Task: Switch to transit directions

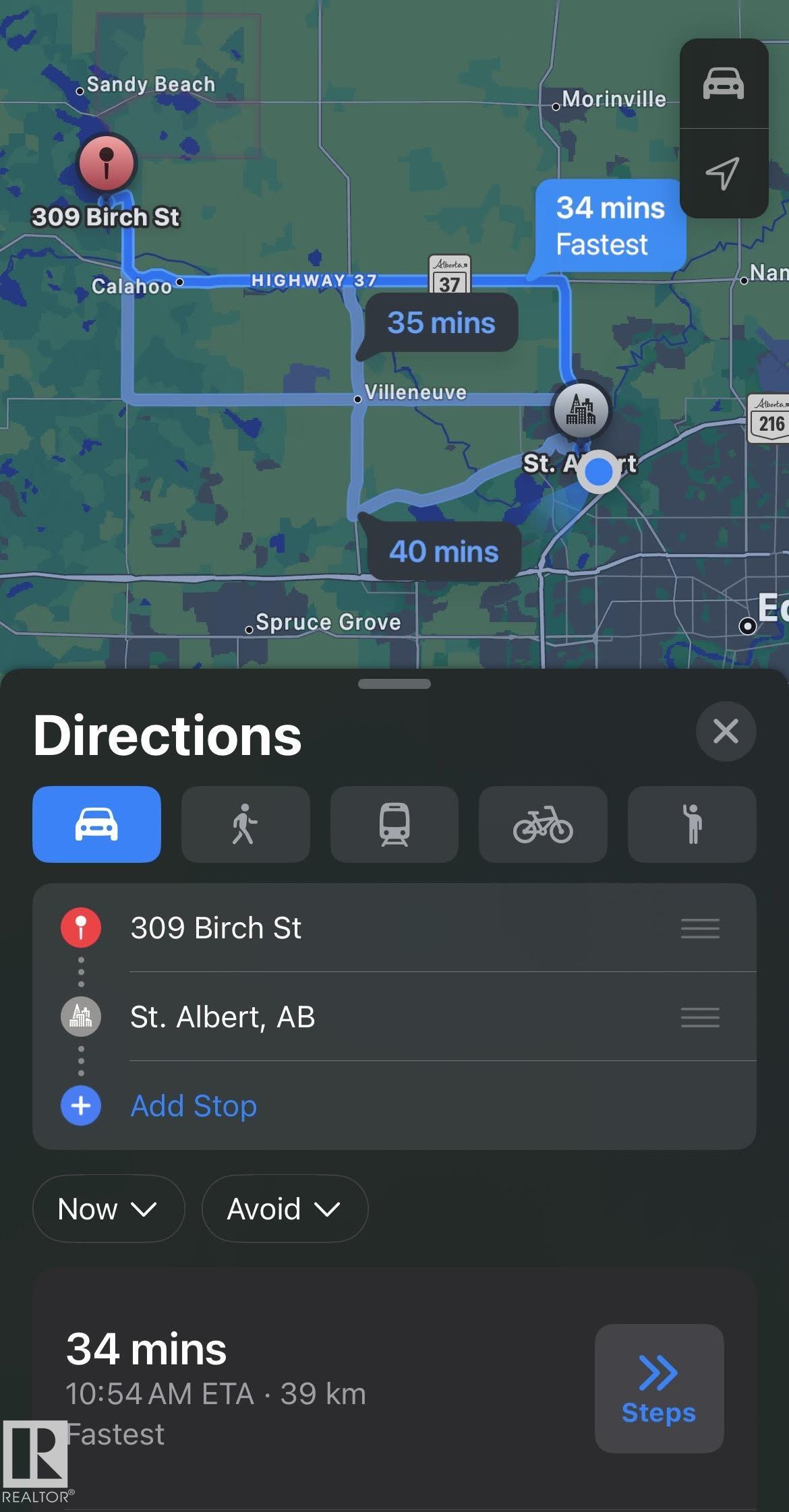Action: (394, 824)
